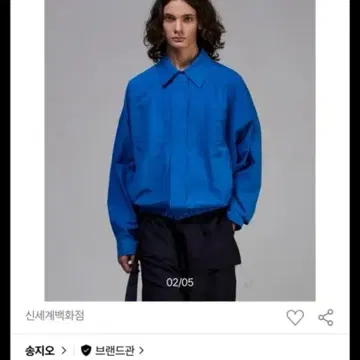Open the 브랜드관 brand shop

point(112,350)
